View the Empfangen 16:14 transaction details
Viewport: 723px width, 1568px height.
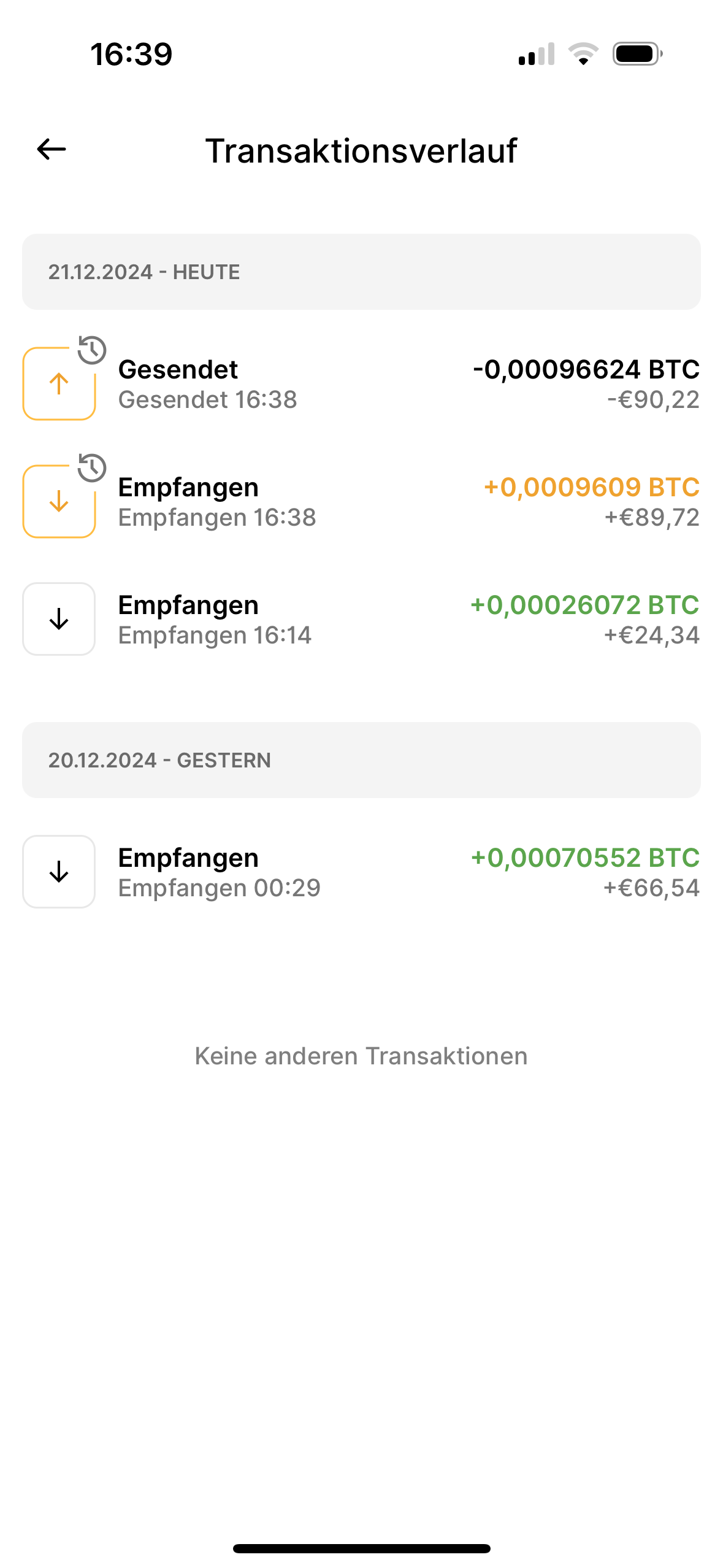(x=361, y=619)
